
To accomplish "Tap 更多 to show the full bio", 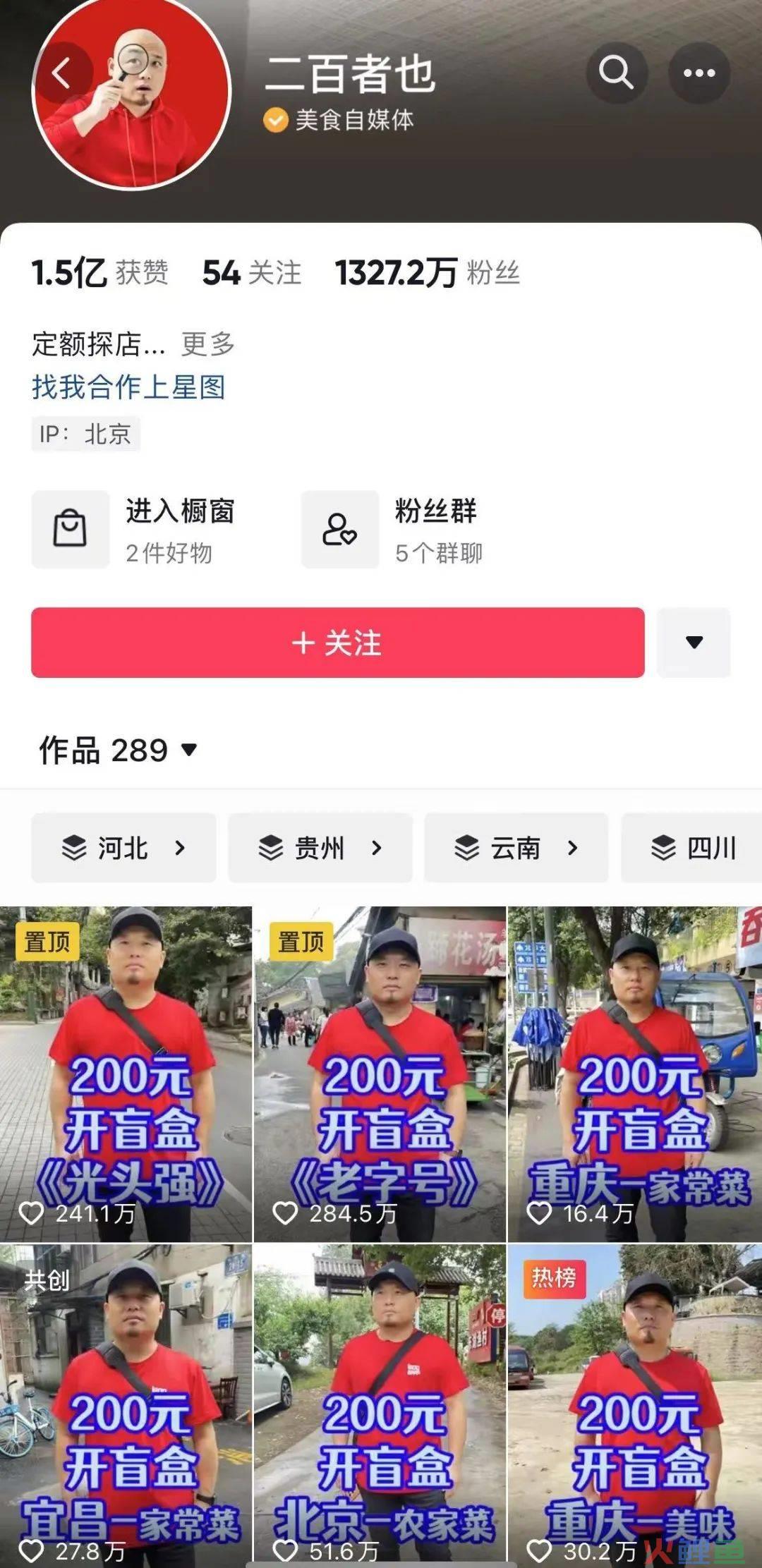I will [x=208, y=344].
